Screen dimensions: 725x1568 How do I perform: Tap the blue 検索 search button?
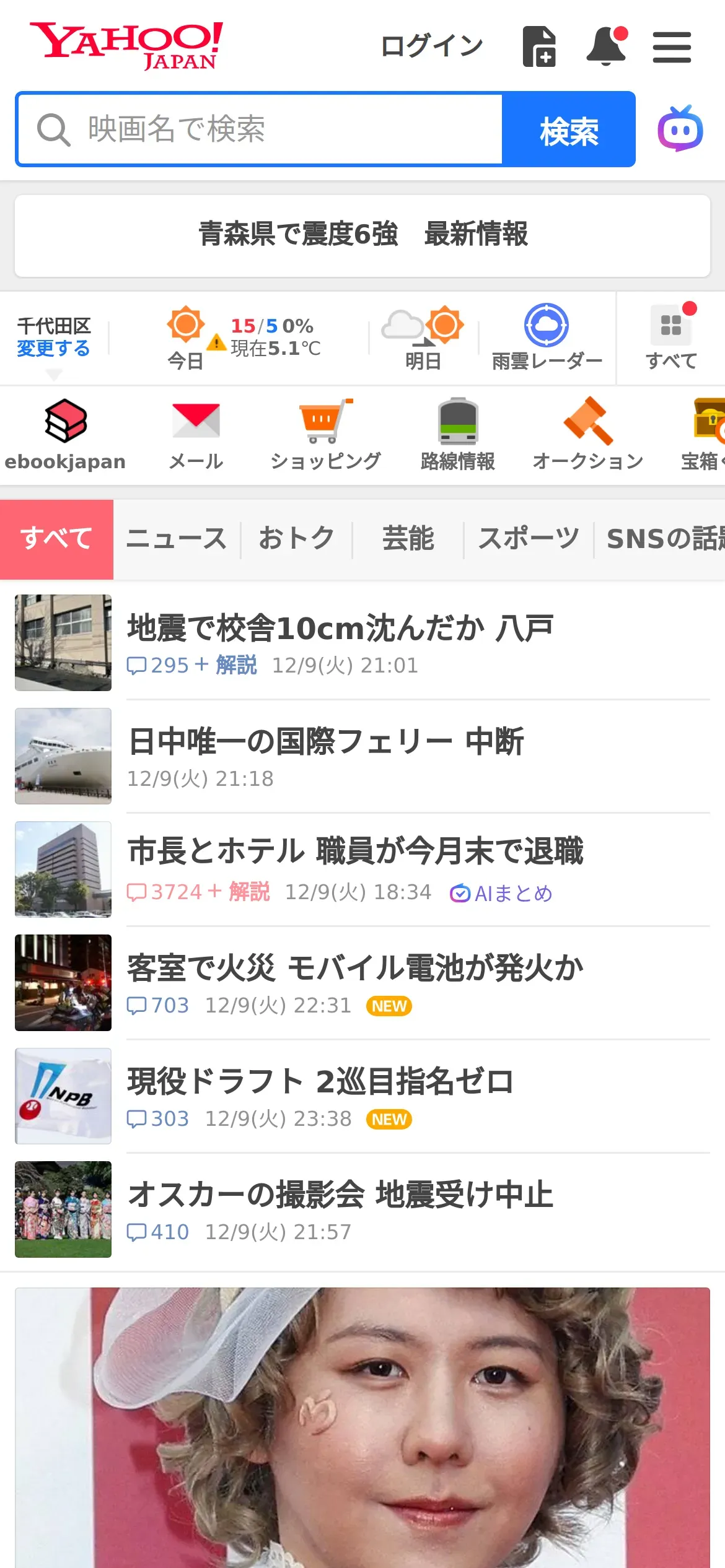point(568,129)
